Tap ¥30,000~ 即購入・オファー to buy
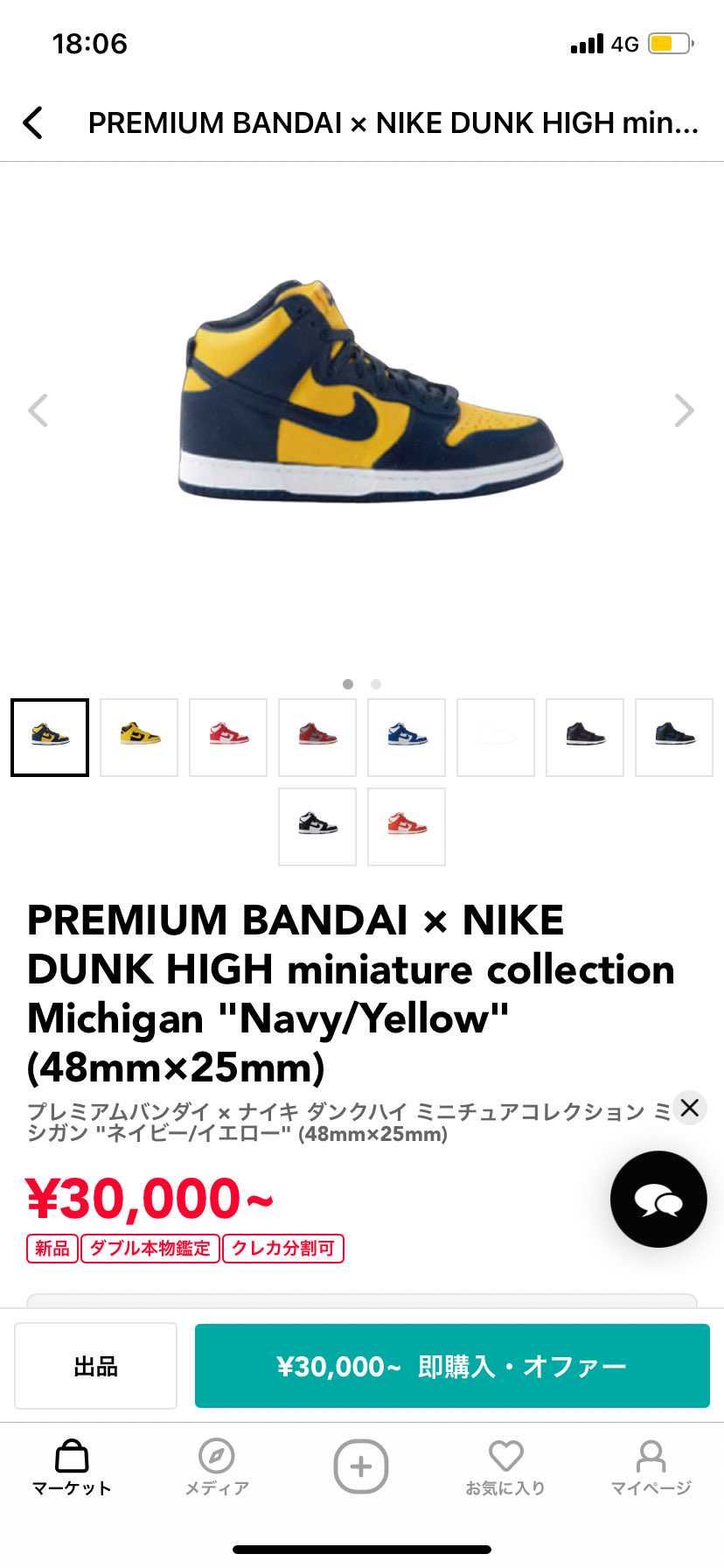This screenshot has width=724, height=1568. point(452,1366)
